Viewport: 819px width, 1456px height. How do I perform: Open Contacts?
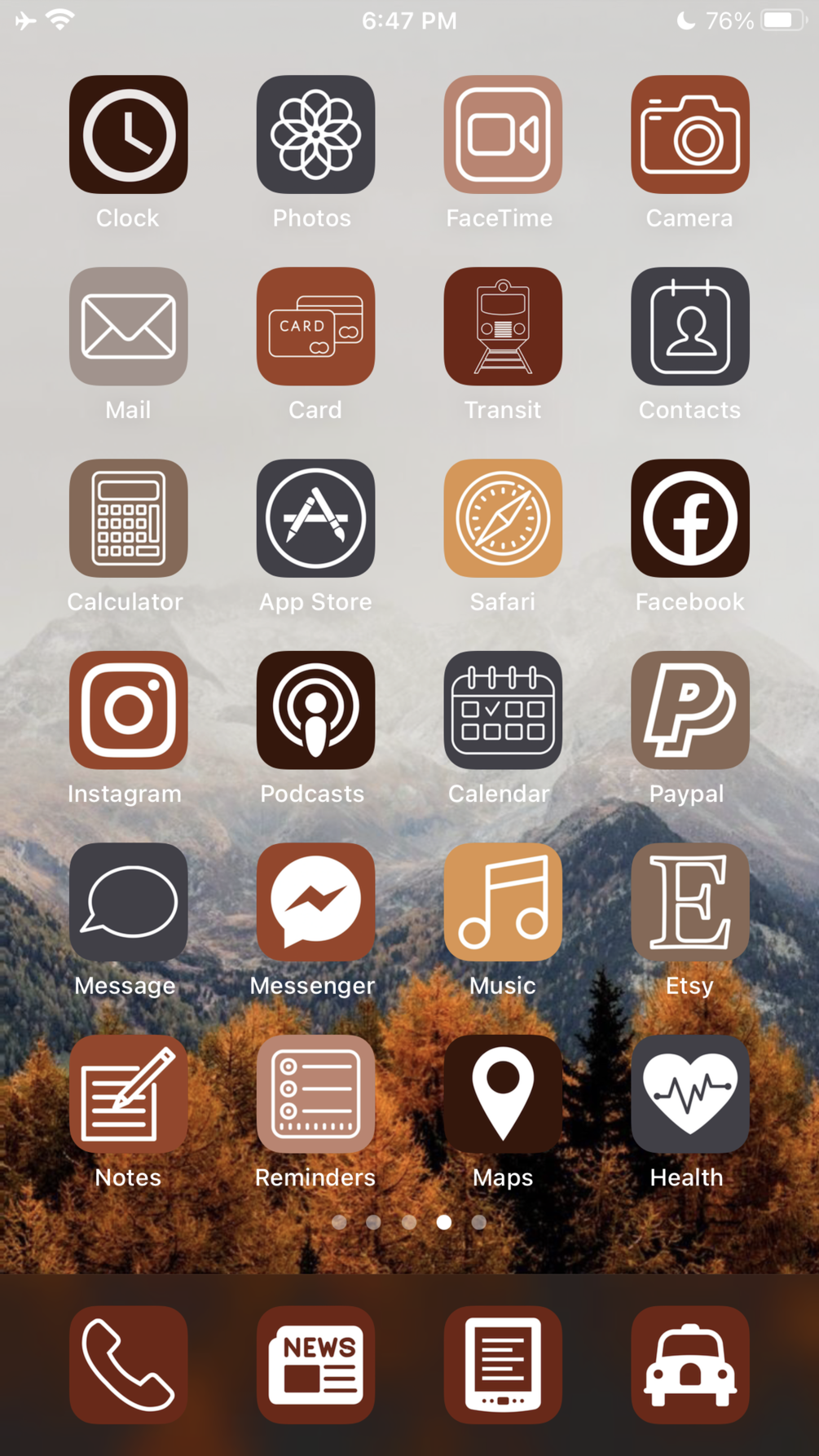[x=689, y=326]
